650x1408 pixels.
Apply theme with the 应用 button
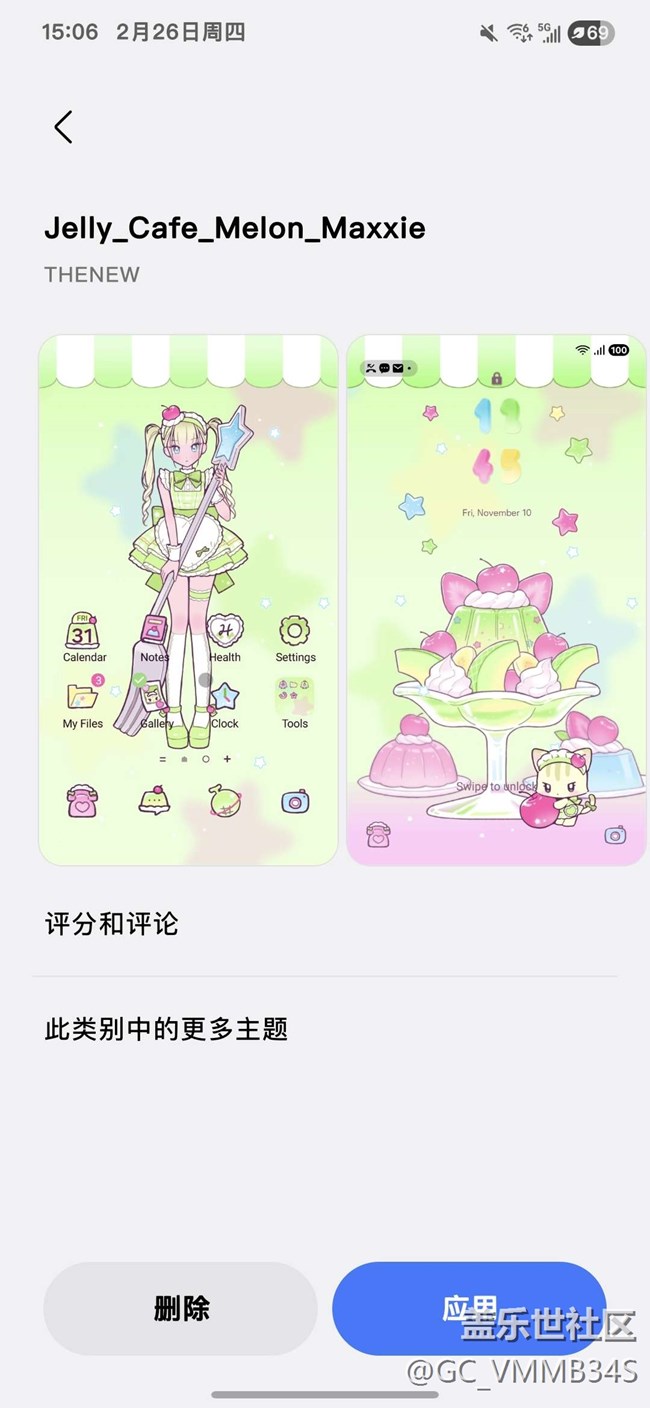[x=469, y=1308]
